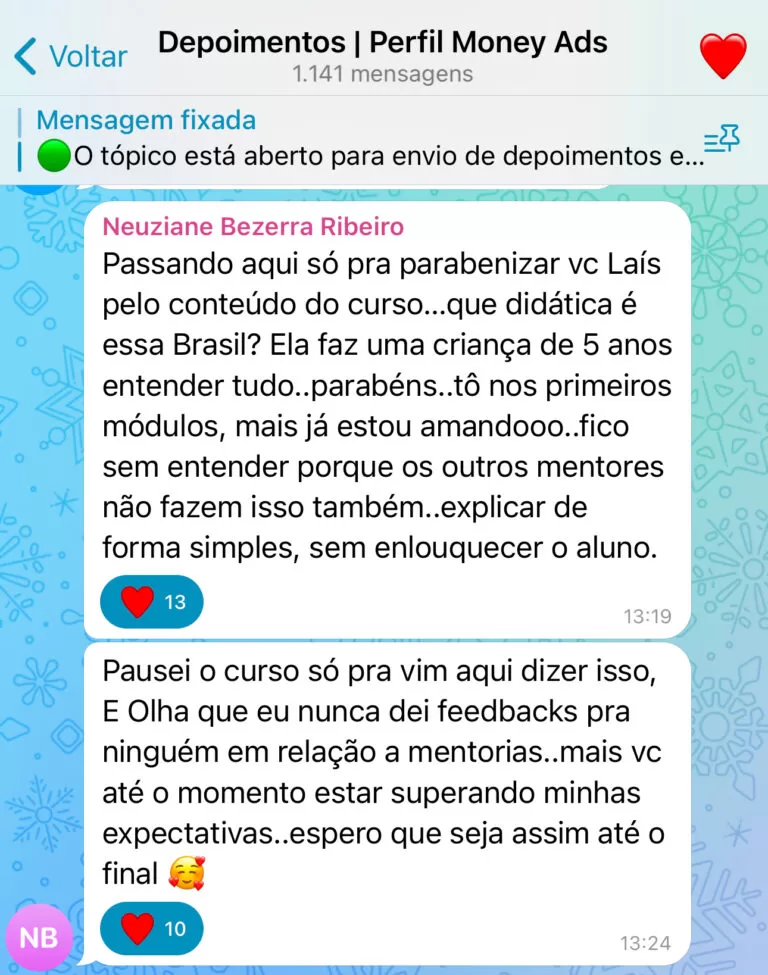768x975 pixels.
Task: Open the pinned message banner
Action: pos(360,139)
